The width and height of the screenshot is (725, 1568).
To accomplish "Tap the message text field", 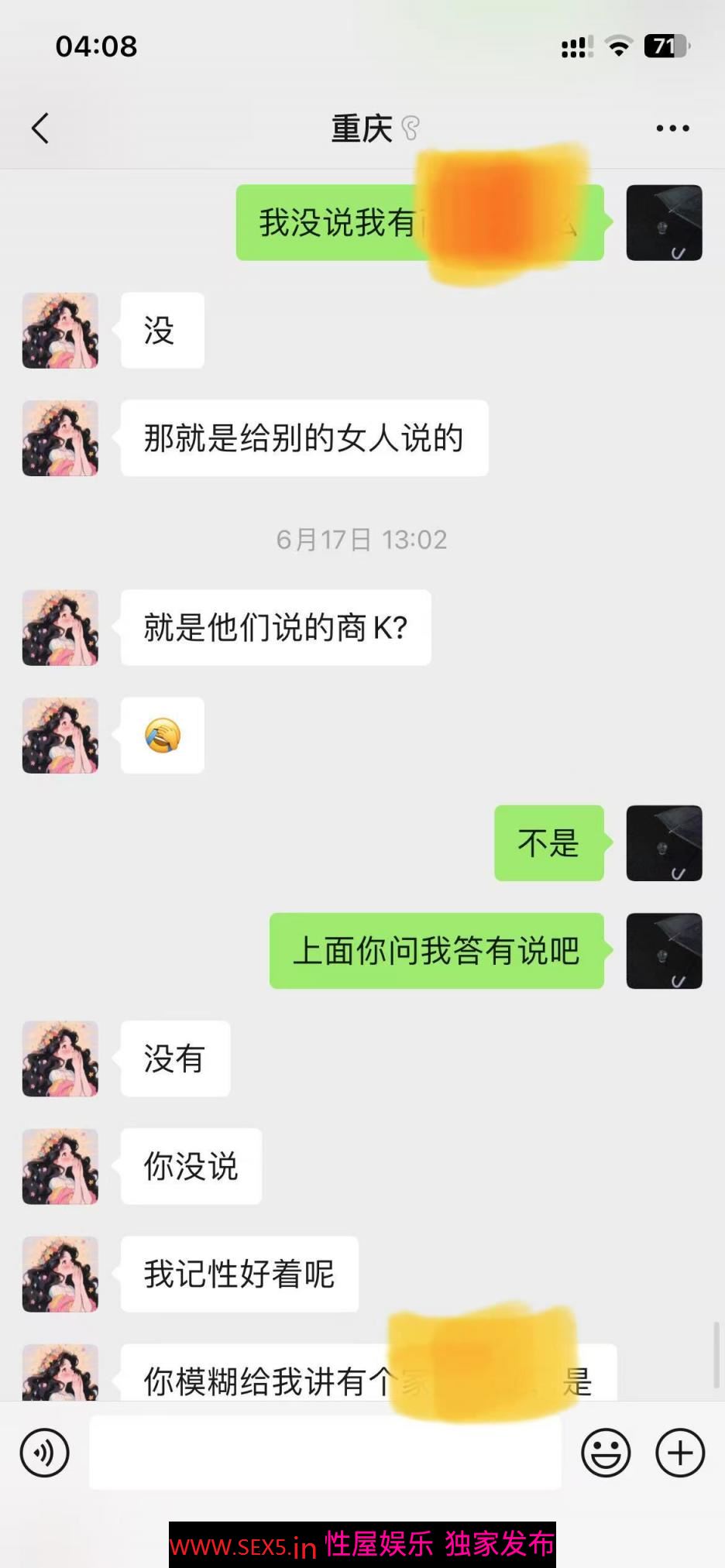I will tap(325, 1453).
